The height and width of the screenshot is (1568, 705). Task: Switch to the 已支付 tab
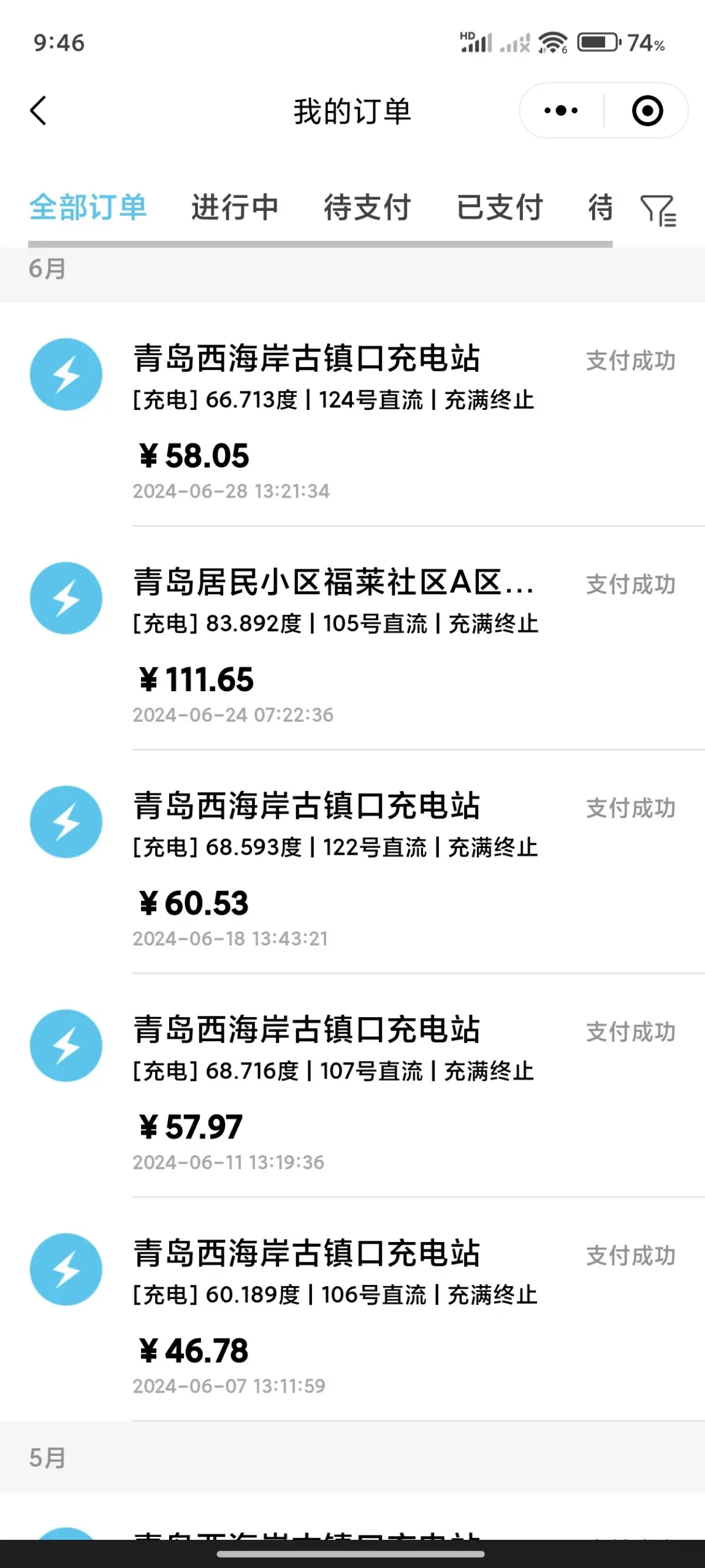click(500, 207)
